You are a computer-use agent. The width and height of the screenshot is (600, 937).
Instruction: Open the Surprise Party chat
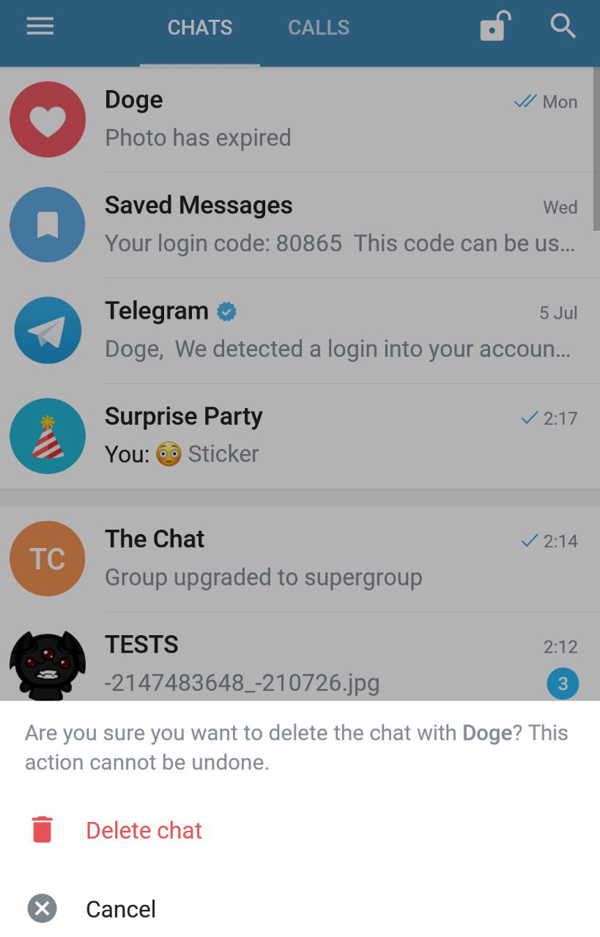300,436
